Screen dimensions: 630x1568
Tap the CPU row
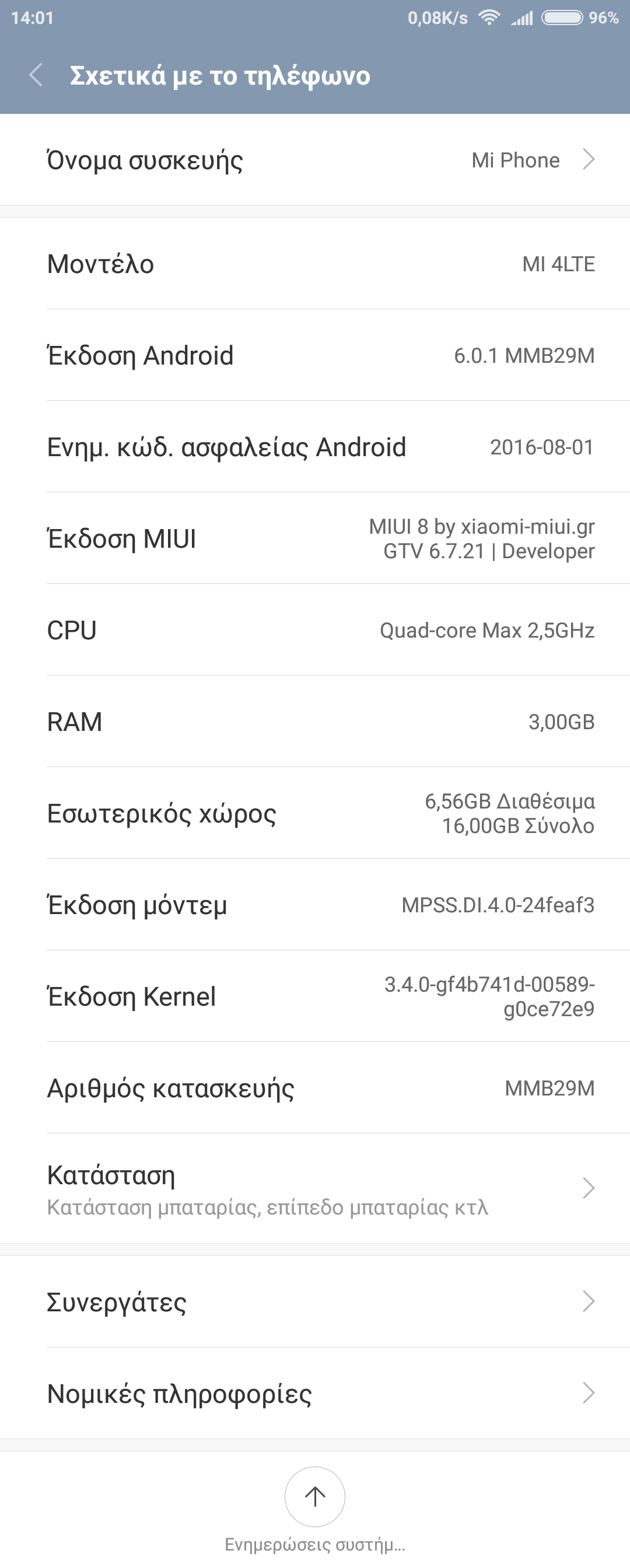[314, 630]
